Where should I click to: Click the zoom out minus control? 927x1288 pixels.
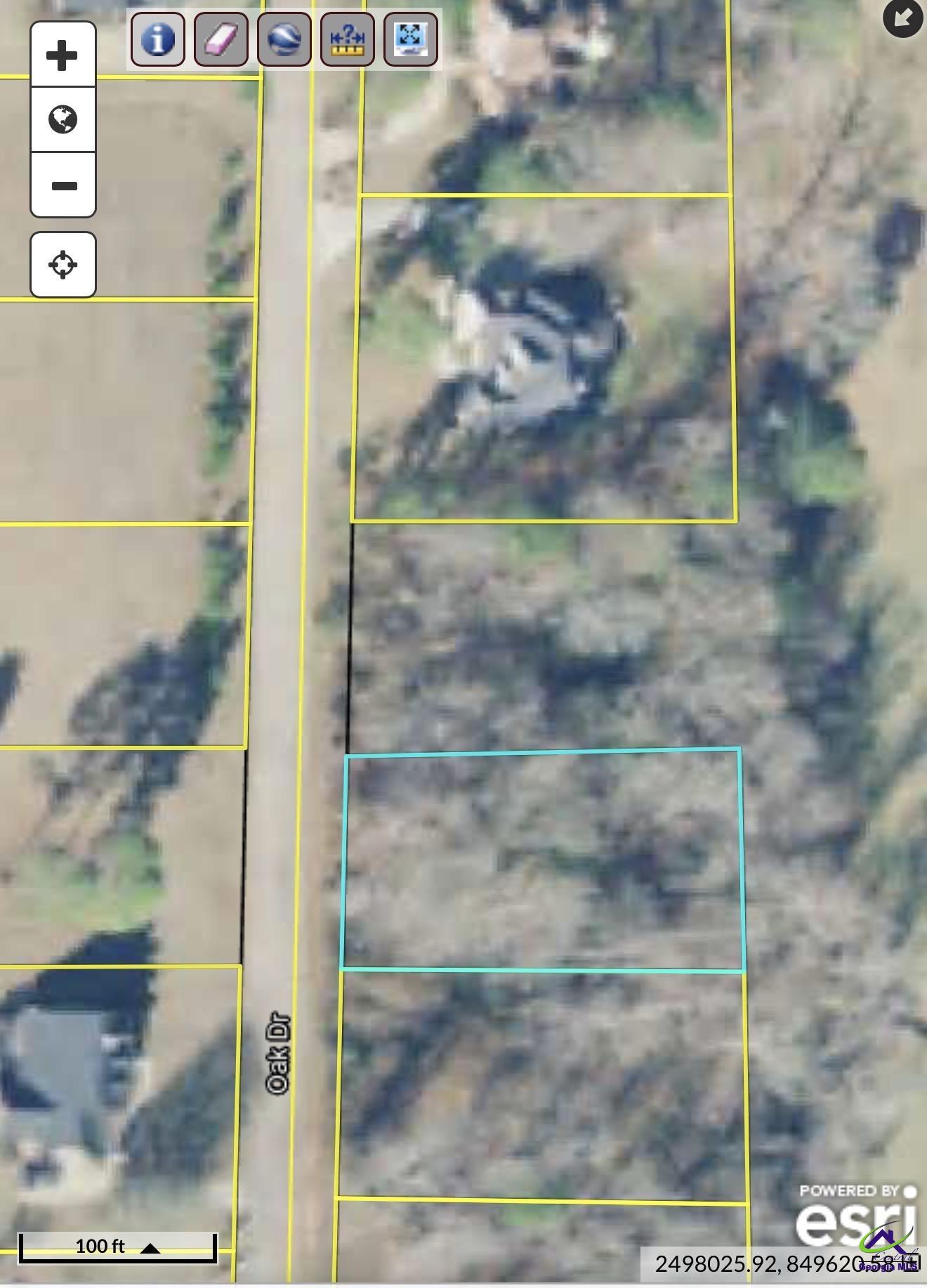(x=63, y=185)
